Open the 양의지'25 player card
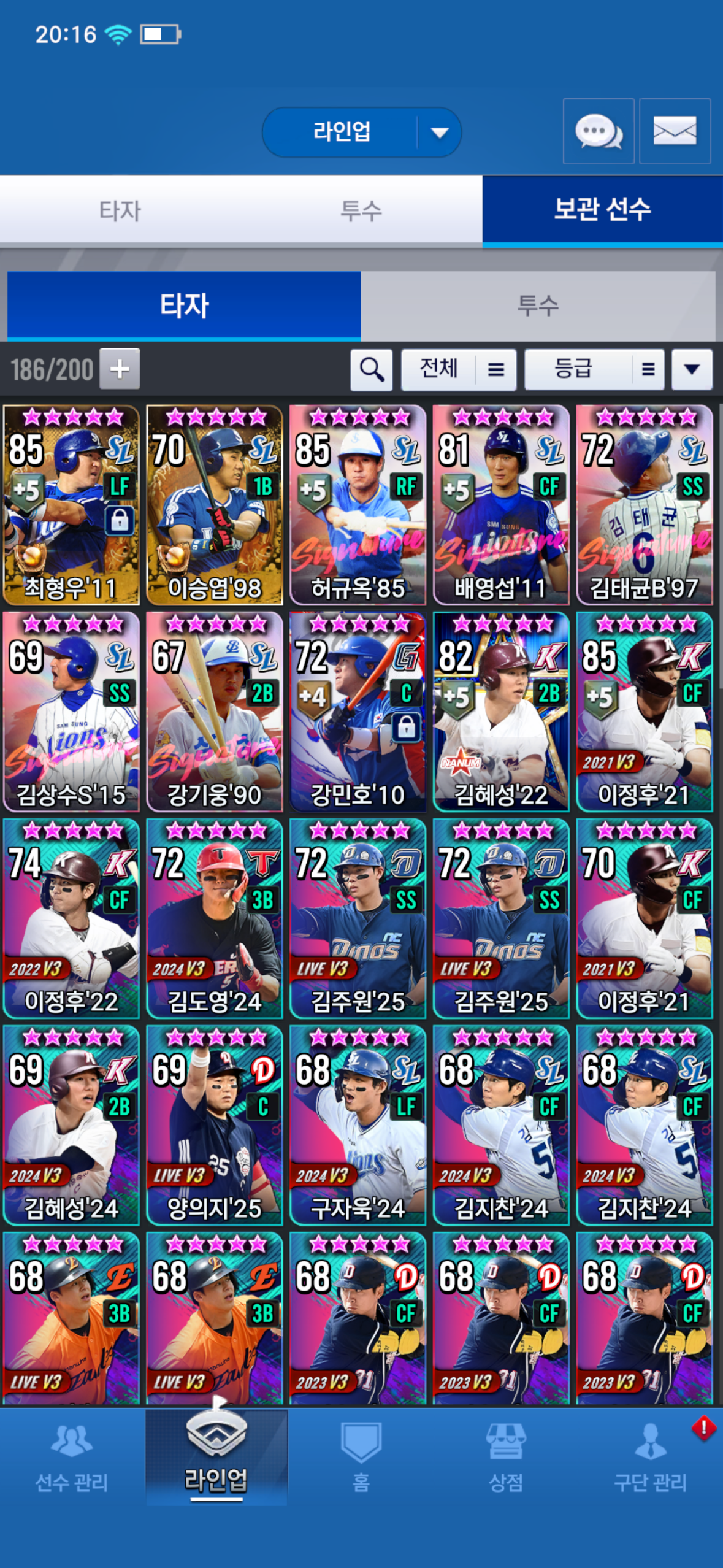The image size is (723, 1568). 215,1124
